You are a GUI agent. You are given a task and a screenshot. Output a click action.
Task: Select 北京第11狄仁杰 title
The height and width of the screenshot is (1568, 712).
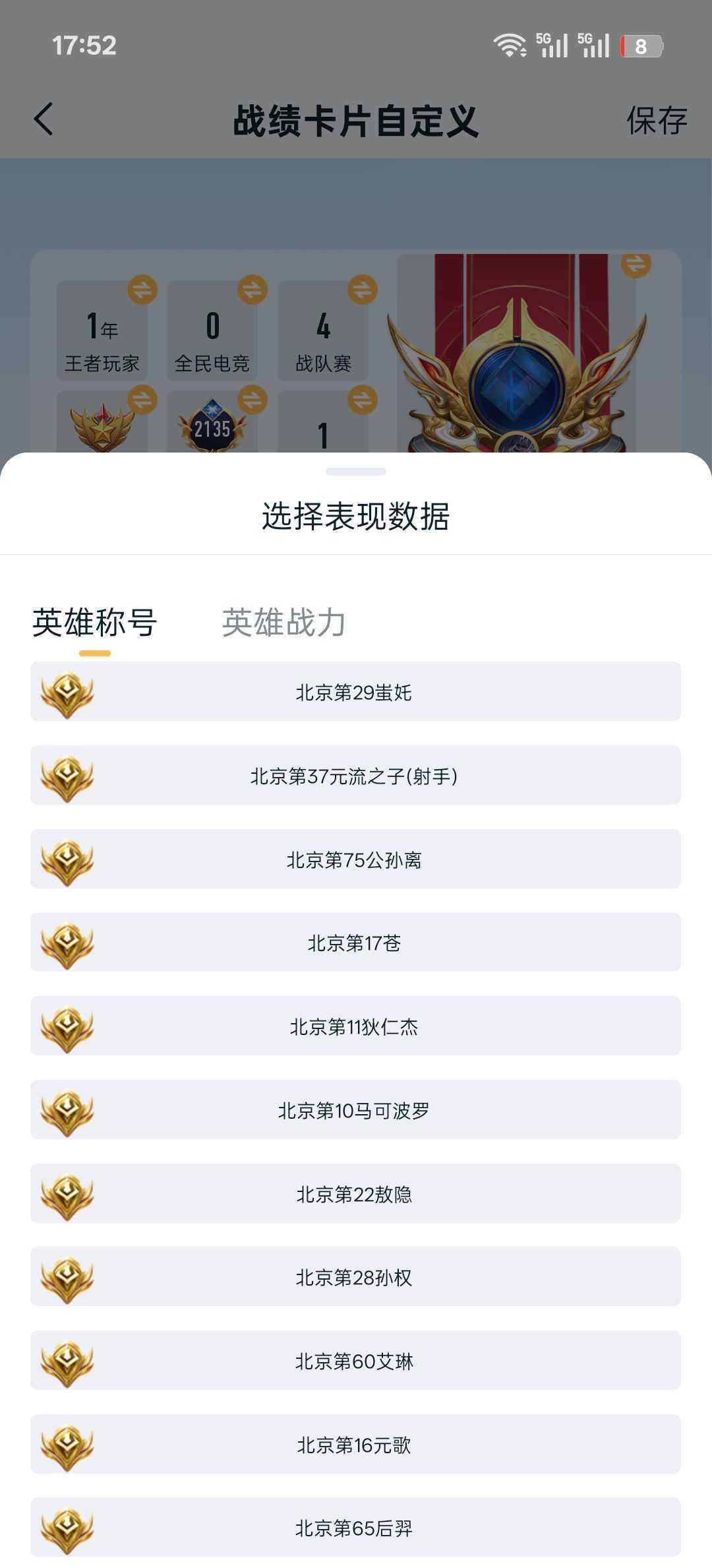(x=355, y=1026)
